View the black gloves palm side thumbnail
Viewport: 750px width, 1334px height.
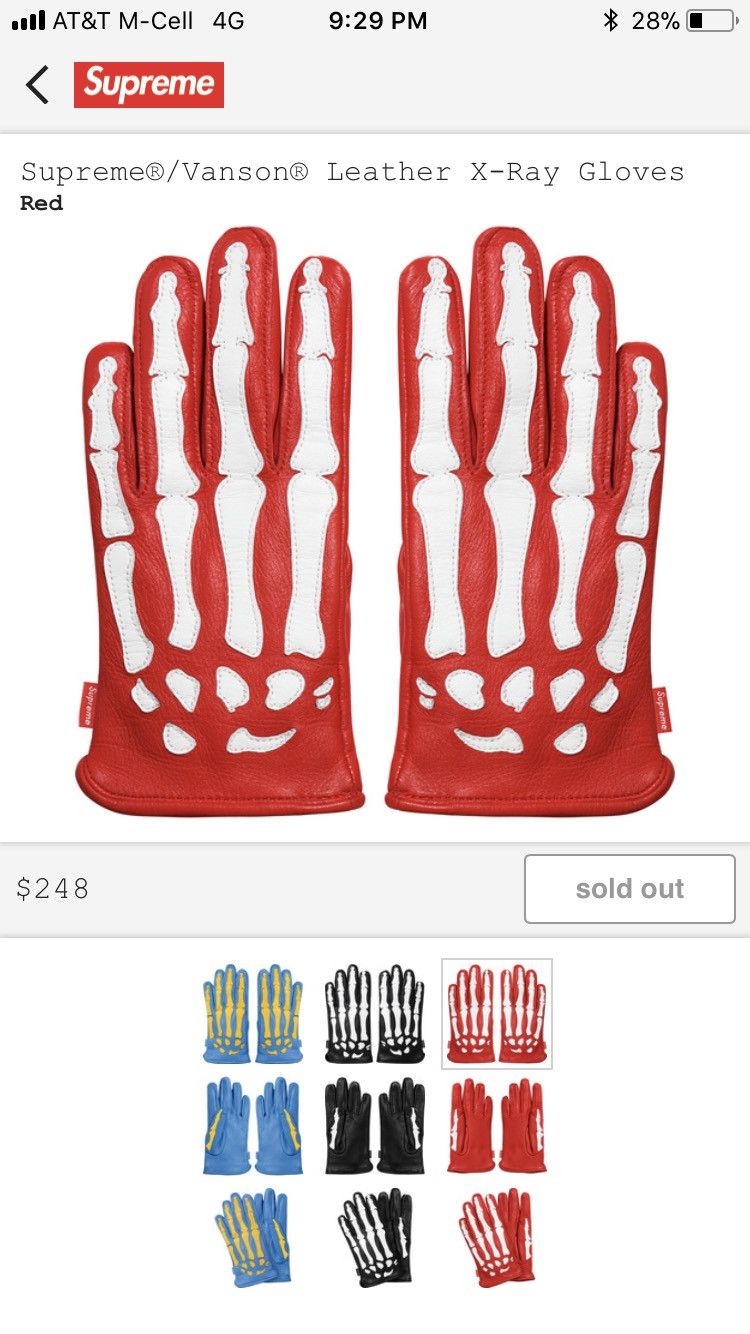tap(375, 1125)
